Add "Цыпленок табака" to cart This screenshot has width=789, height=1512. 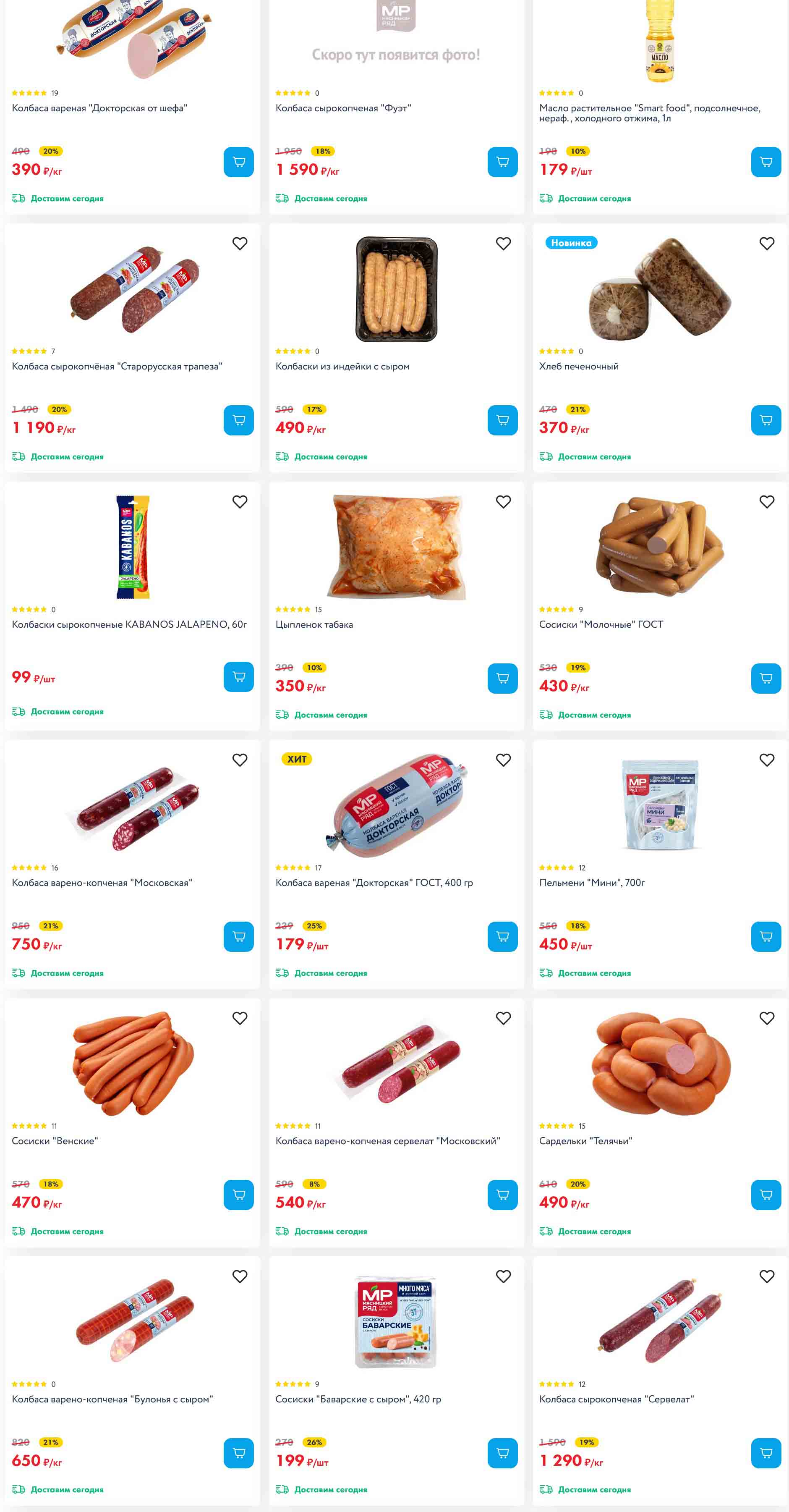click(502, 679)
